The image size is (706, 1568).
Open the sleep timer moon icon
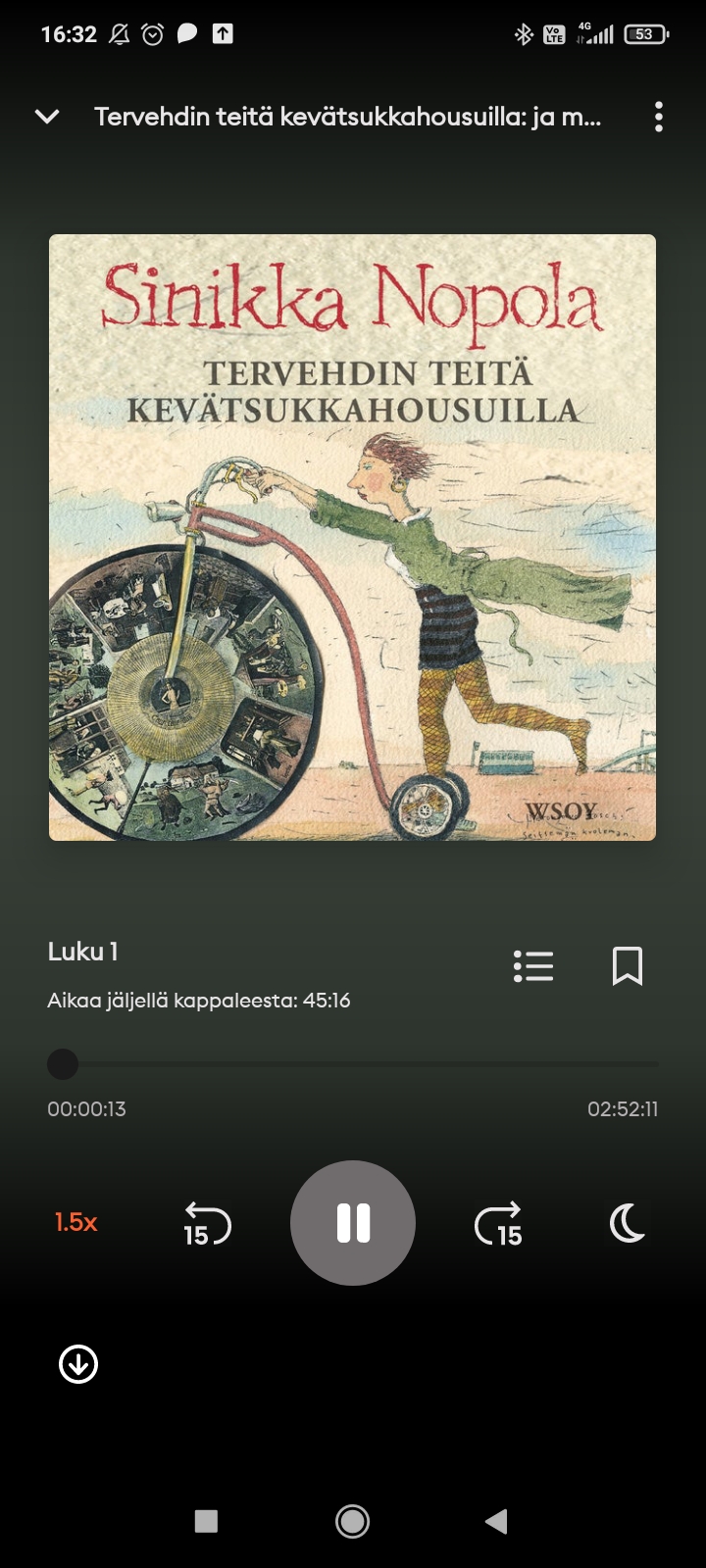tap(628, 1223)
